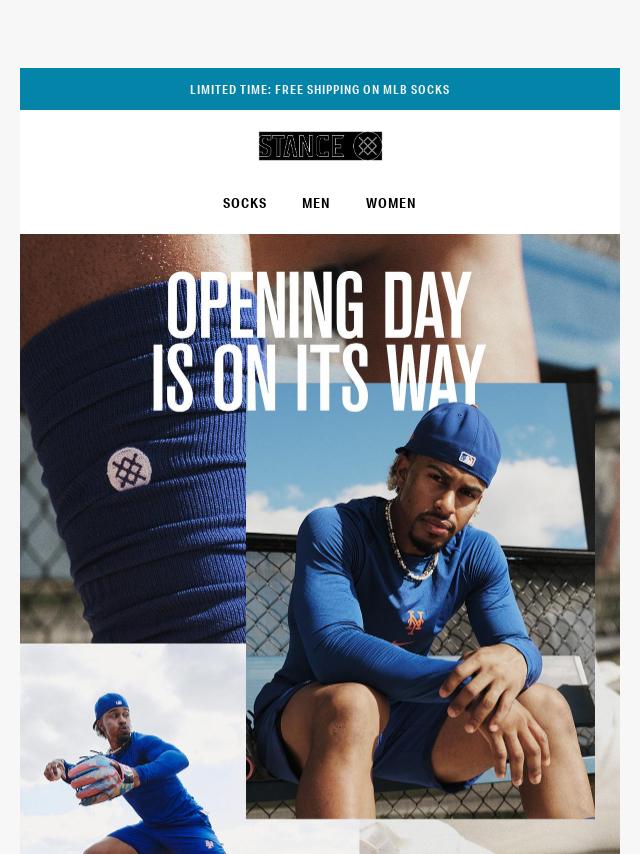Open the free shipping on MLB socks banner
The image size is (640, 854).
click(x=320, y=90)
